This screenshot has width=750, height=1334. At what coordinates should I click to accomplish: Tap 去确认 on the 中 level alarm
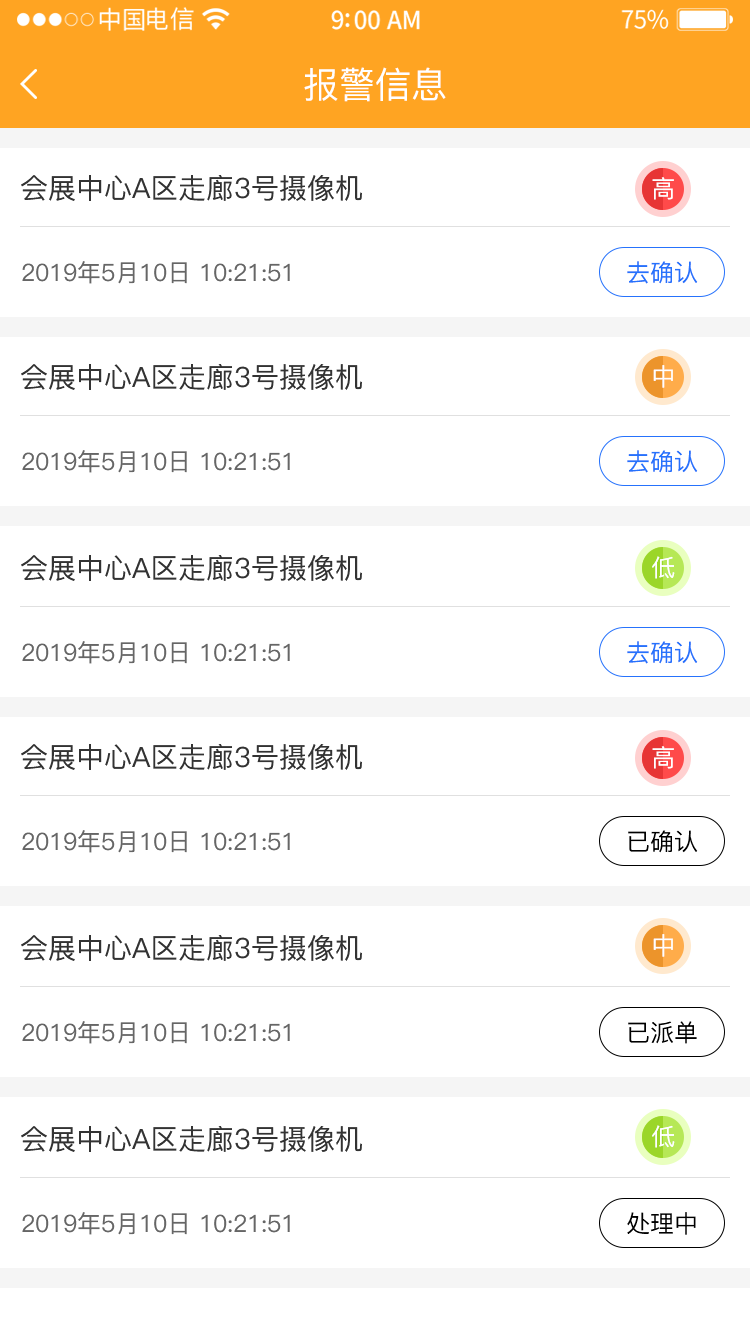(x=661, y=461)
